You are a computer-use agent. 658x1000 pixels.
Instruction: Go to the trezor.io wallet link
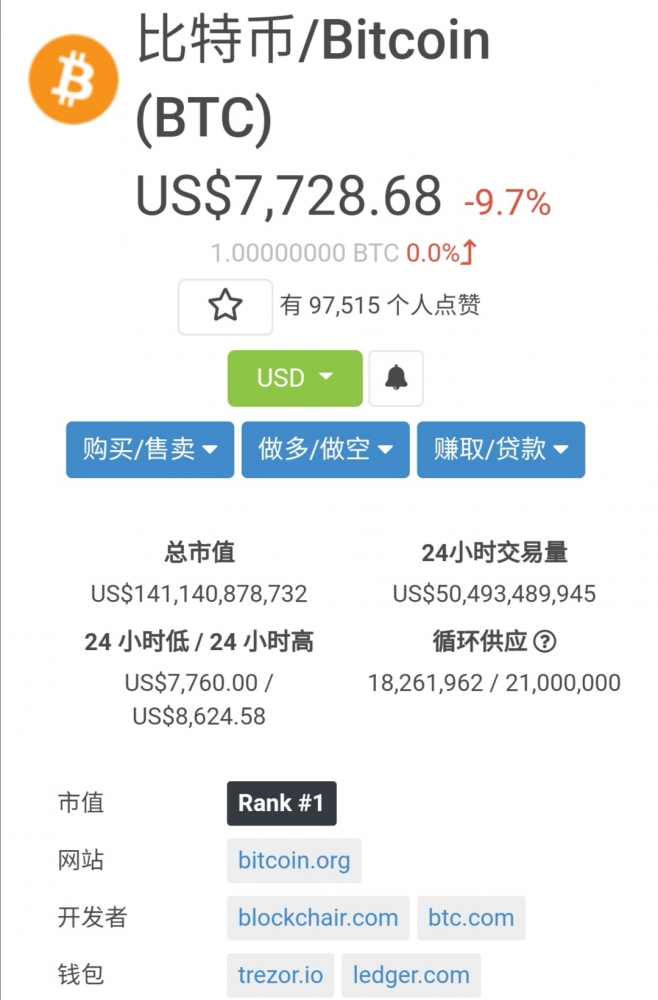pos(280,975)
